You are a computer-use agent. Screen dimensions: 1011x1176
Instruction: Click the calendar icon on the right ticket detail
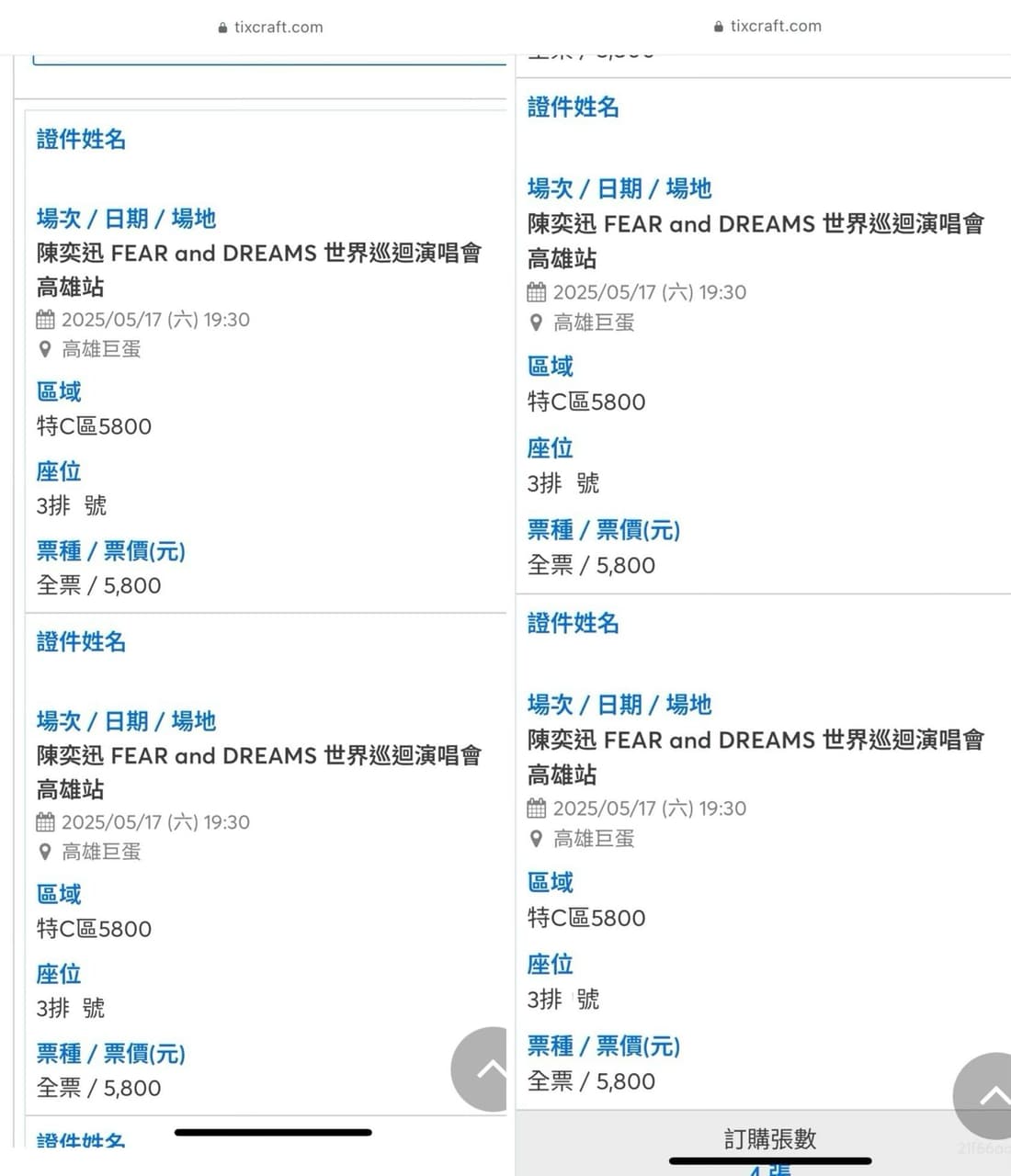click(537, 292)
